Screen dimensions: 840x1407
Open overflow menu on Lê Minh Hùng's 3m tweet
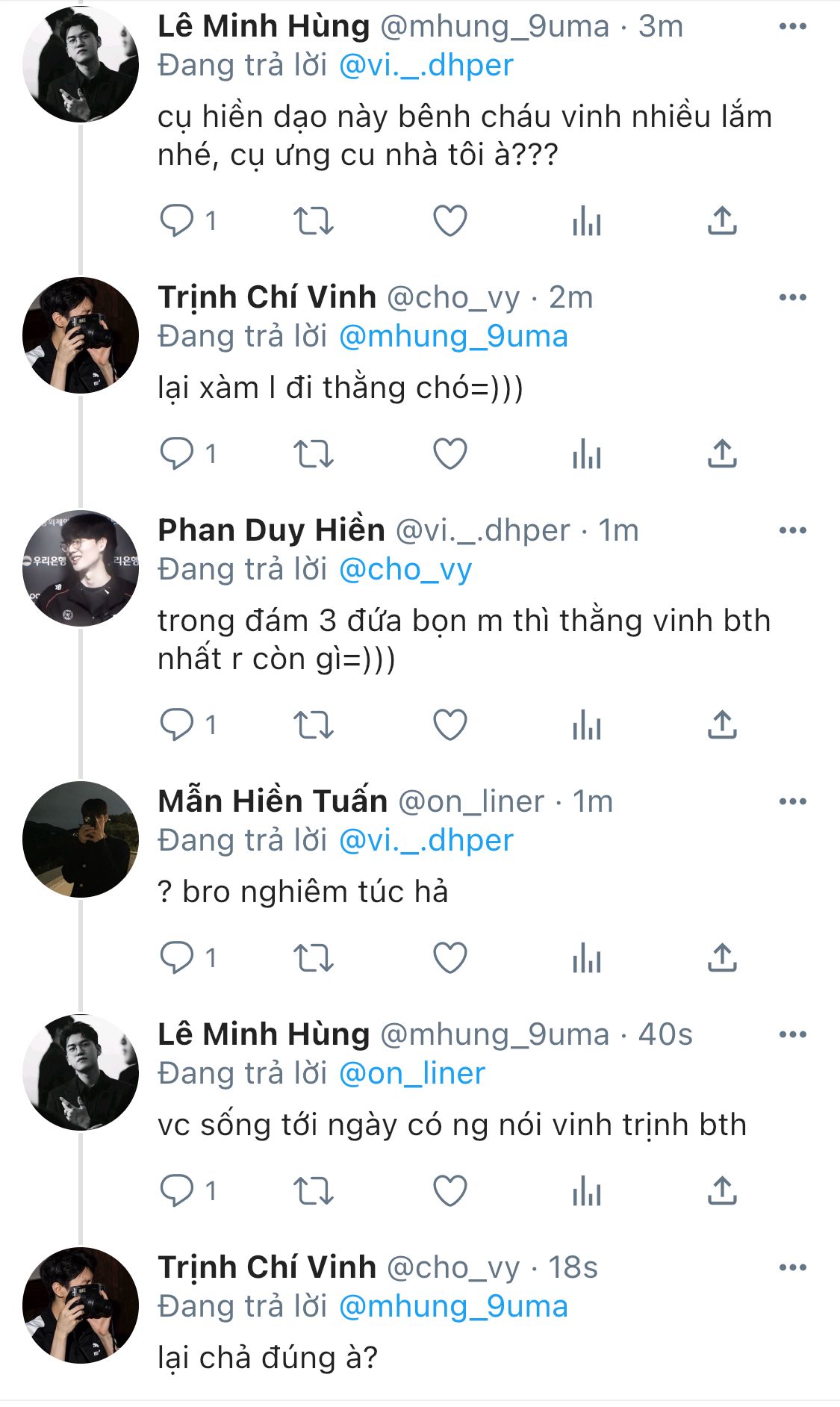pos(792,26)
